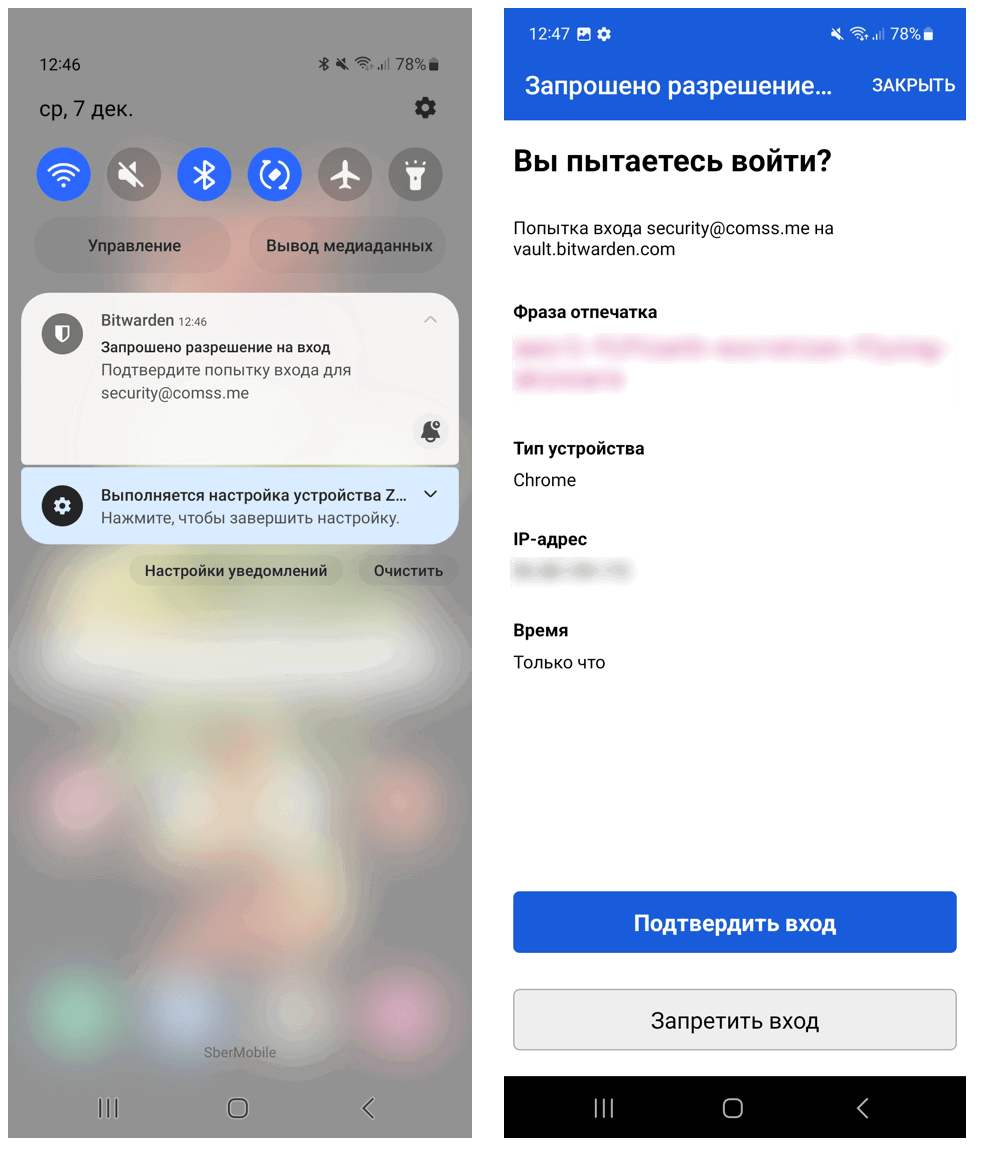Viewport: 1000px width, 1154px height.
Task: Confirm login with Подтвердить вход
Action: 734,923
